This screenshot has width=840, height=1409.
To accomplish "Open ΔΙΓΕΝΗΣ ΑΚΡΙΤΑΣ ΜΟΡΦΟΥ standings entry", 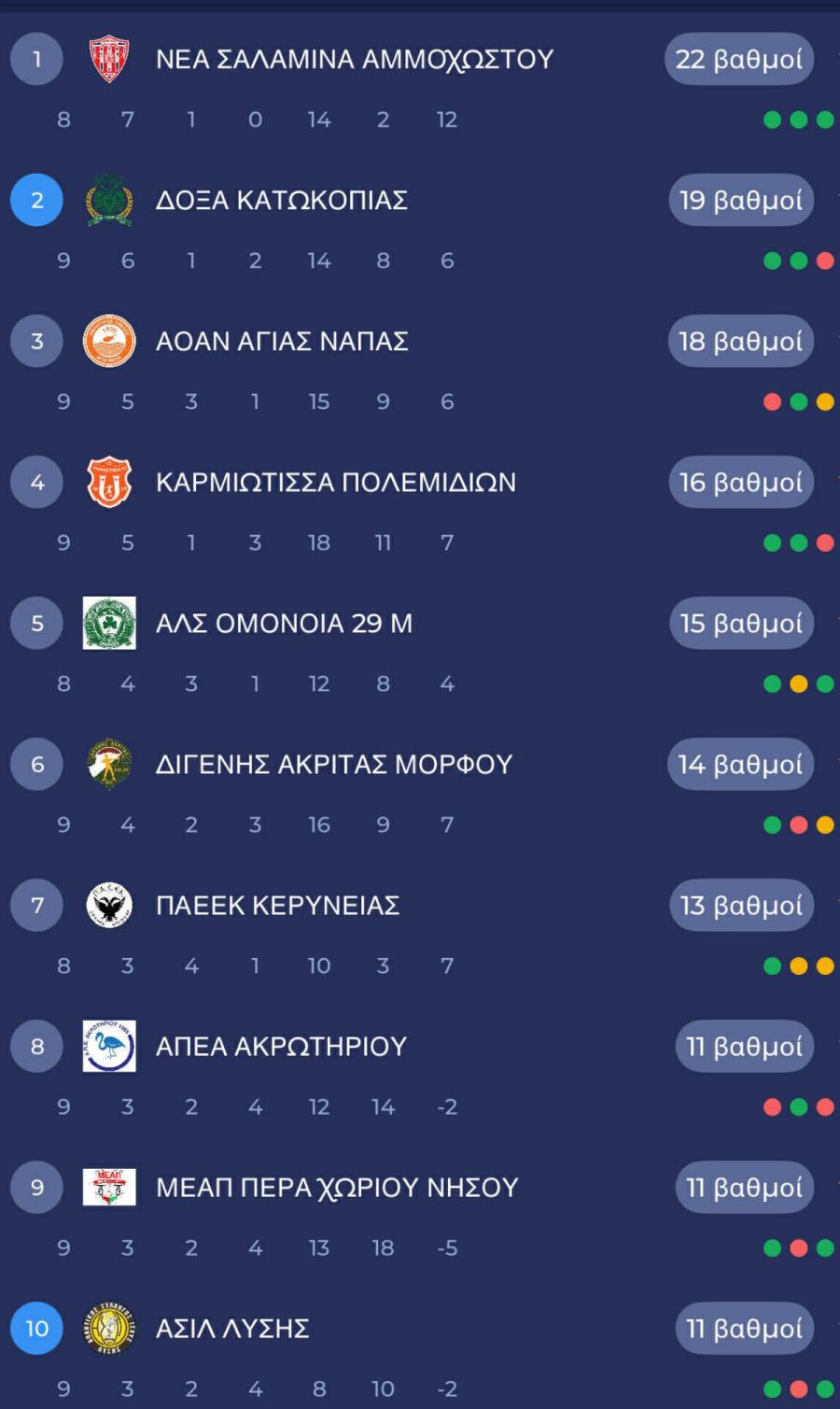I will point(333,765).
